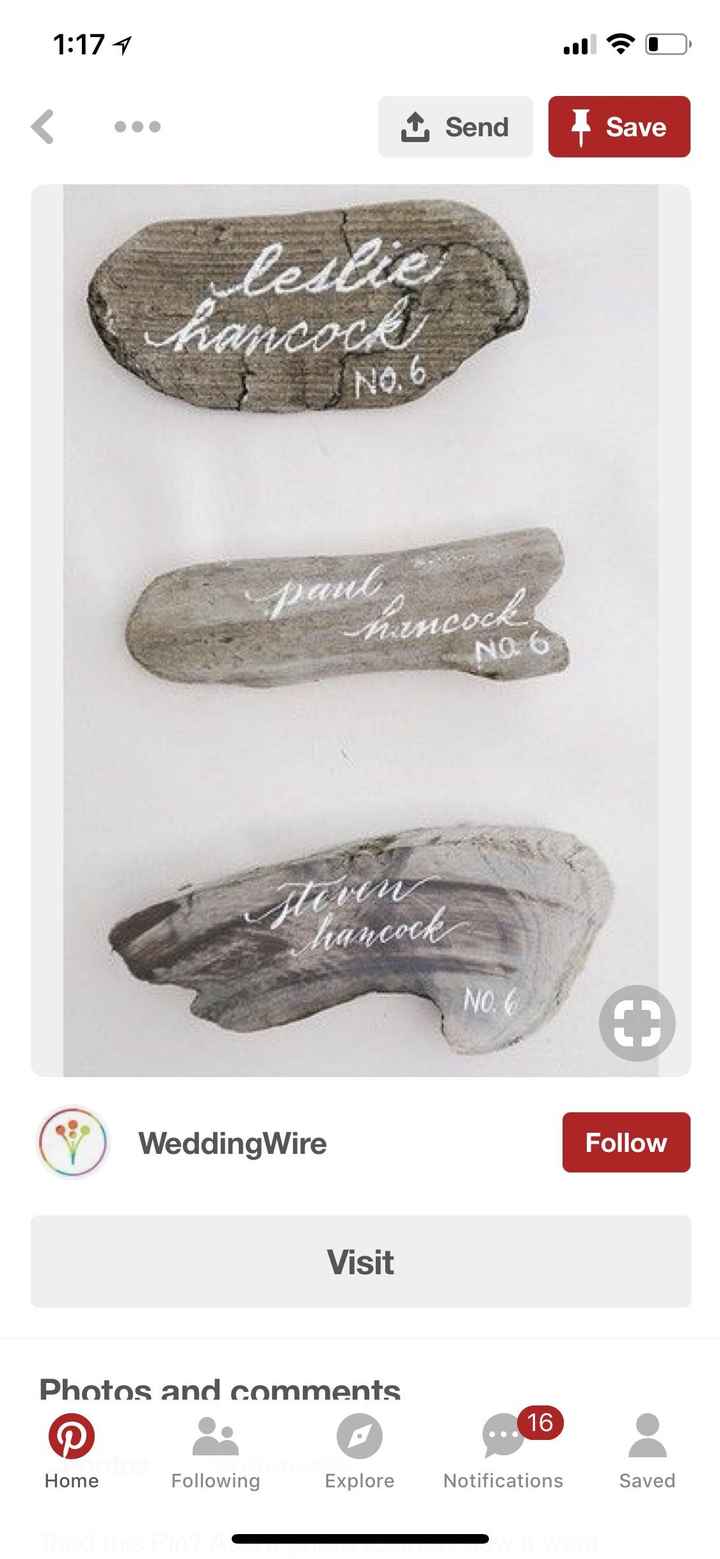Screen dimensions: 720x1559
Task: Open the WeddingWire profile
Action: coord(231,1143)
